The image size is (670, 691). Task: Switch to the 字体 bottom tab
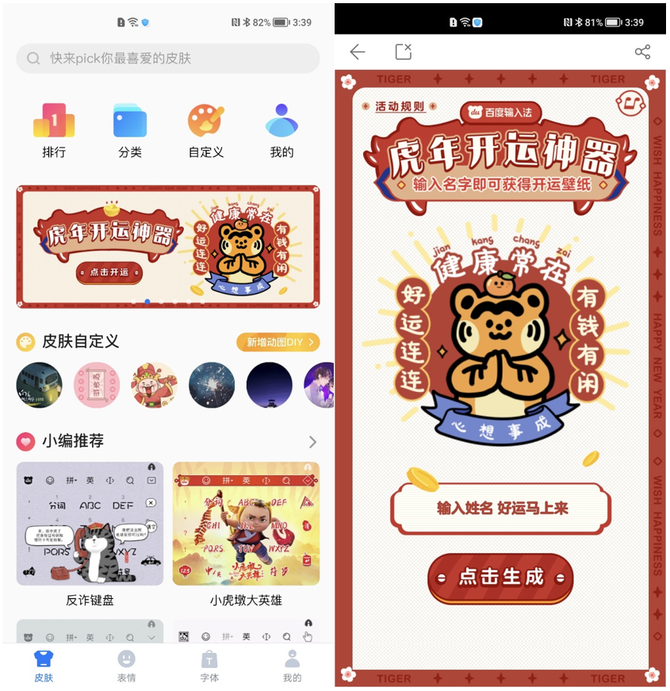(209, 666)
